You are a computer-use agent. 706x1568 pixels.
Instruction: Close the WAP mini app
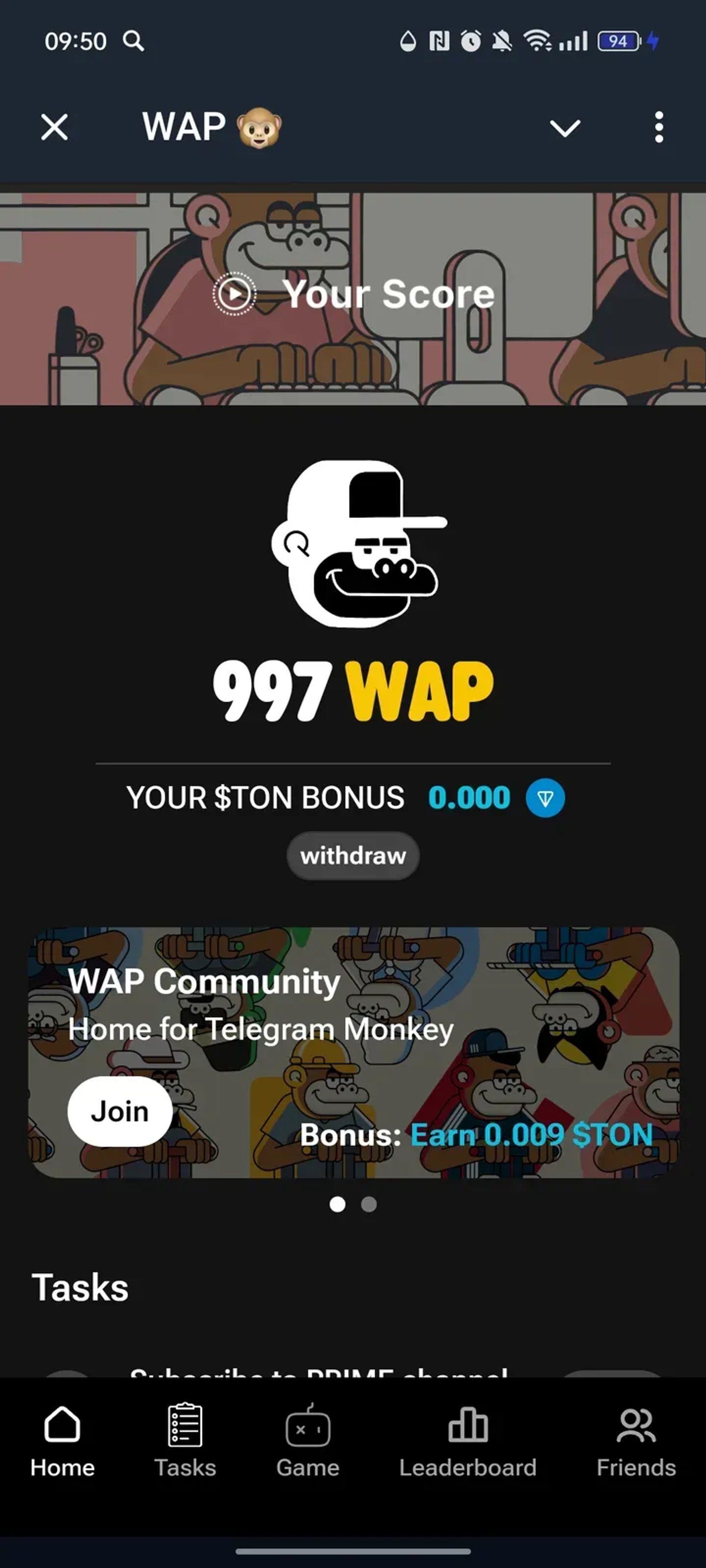(54, 127)
